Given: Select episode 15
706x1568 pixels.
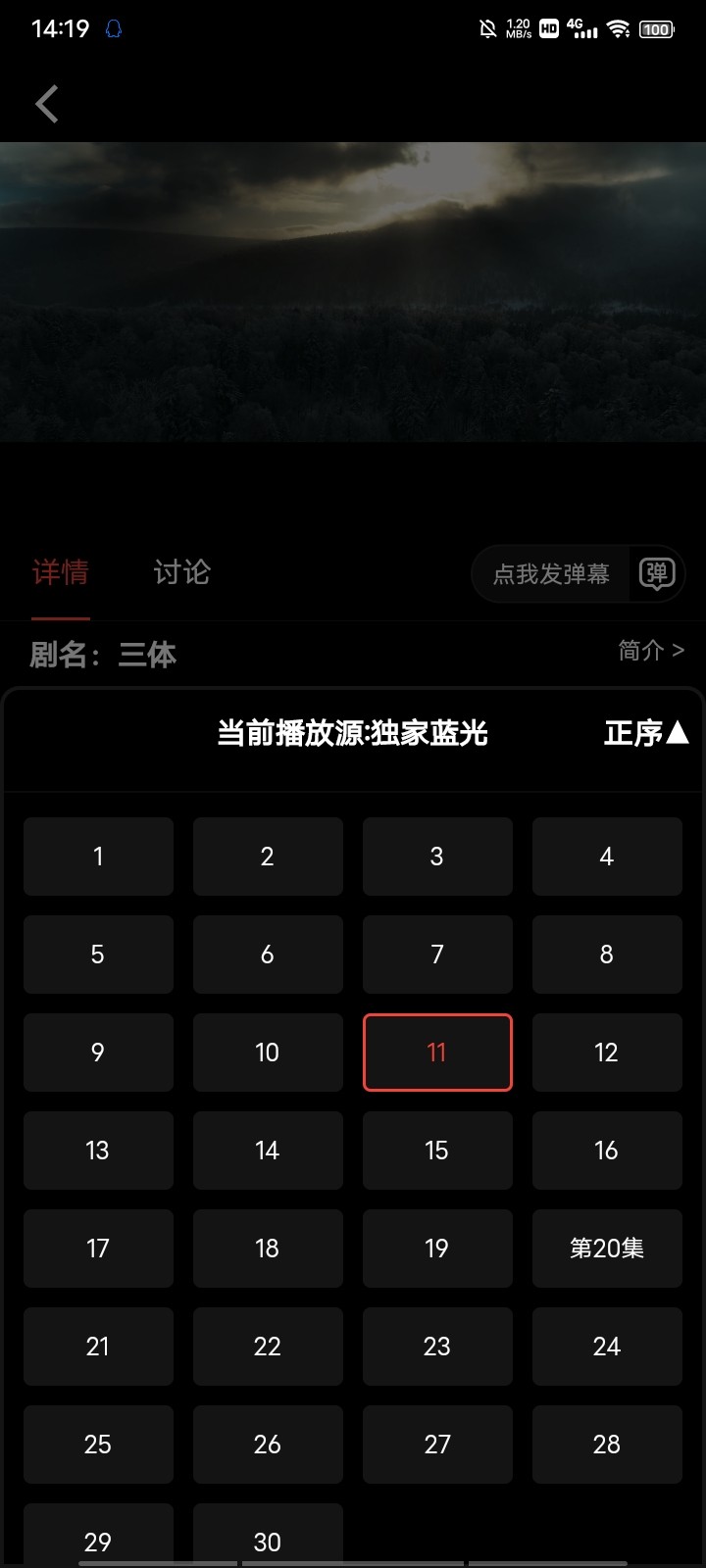Looking at the screenshot, I should click(x=437, y=1151).
